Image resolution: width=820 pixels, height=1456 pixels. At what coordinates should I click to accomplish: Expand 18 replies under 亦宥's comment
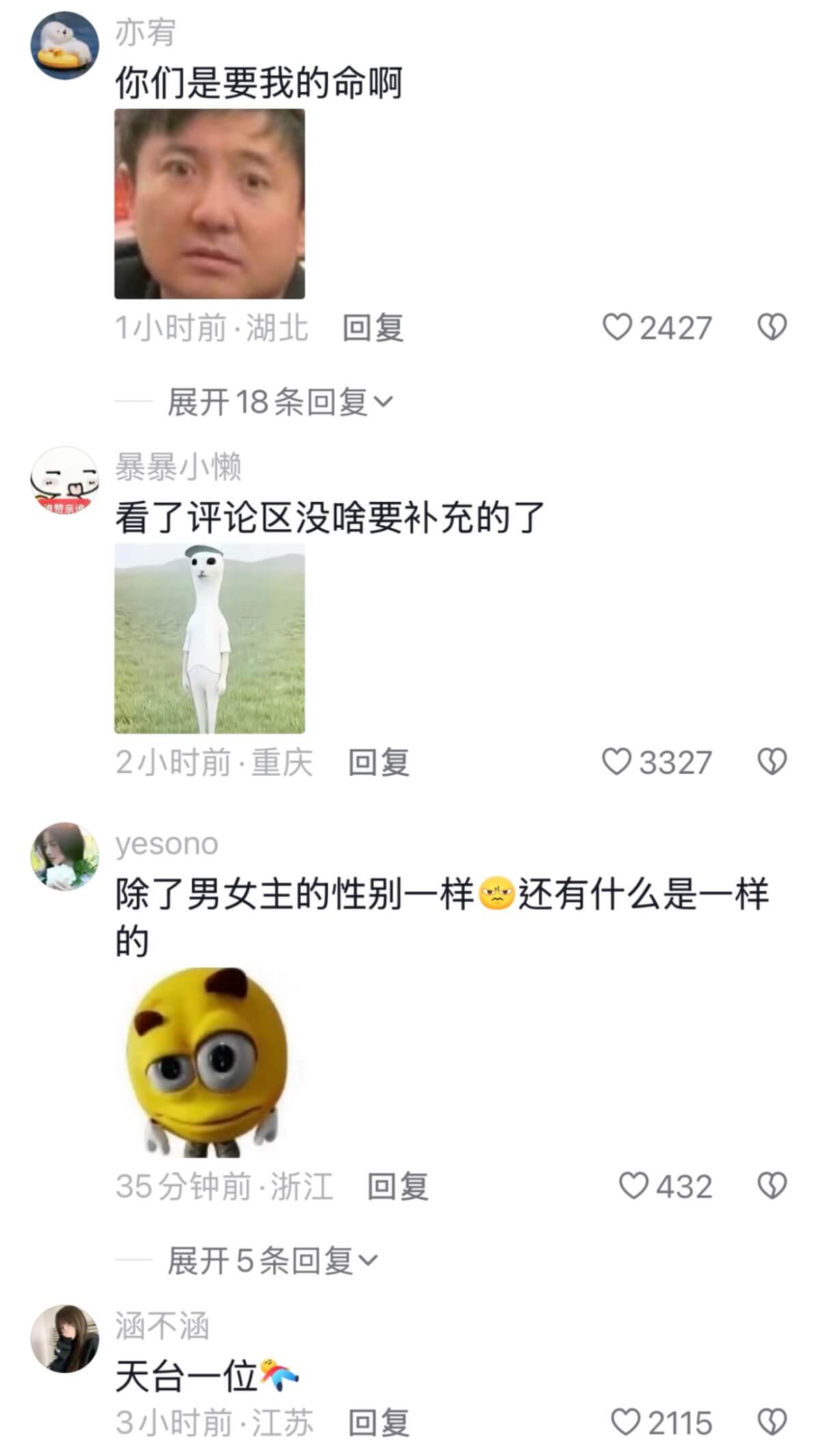(280, 402)
